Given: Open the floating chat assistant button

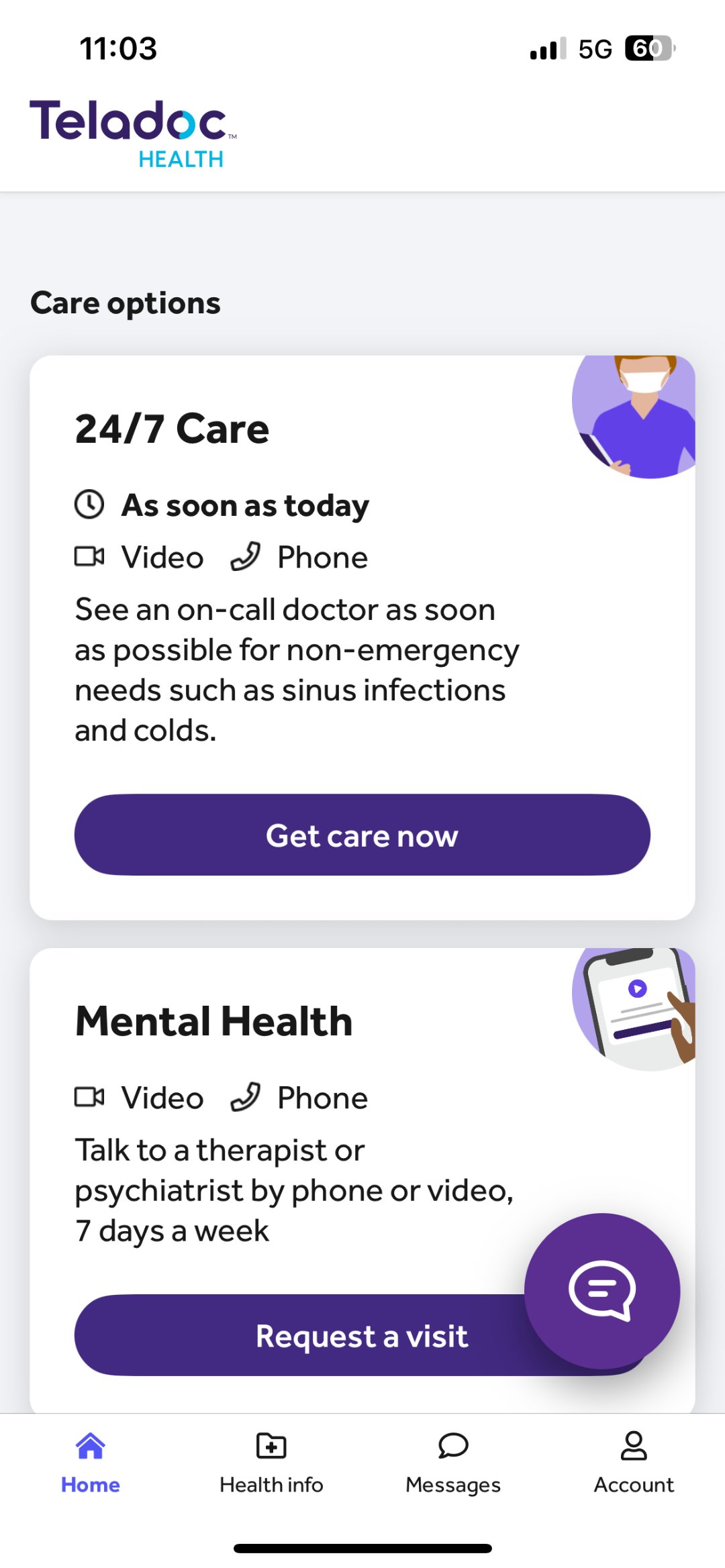Looking at the screenshot, I should [601, 1290].
